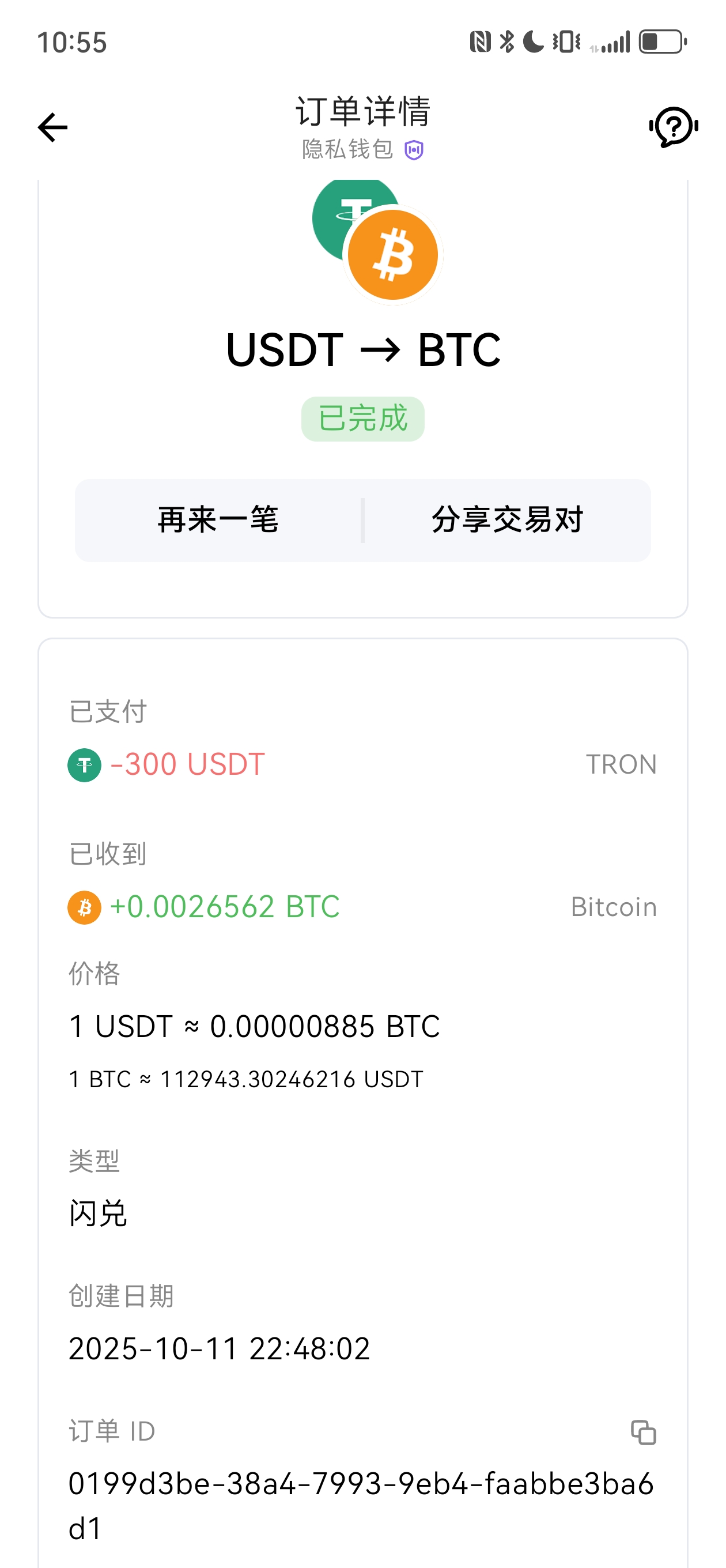Tap the 再来一笔 button
The height and width of the screenshot is (1568, 726).
[218, 520]
